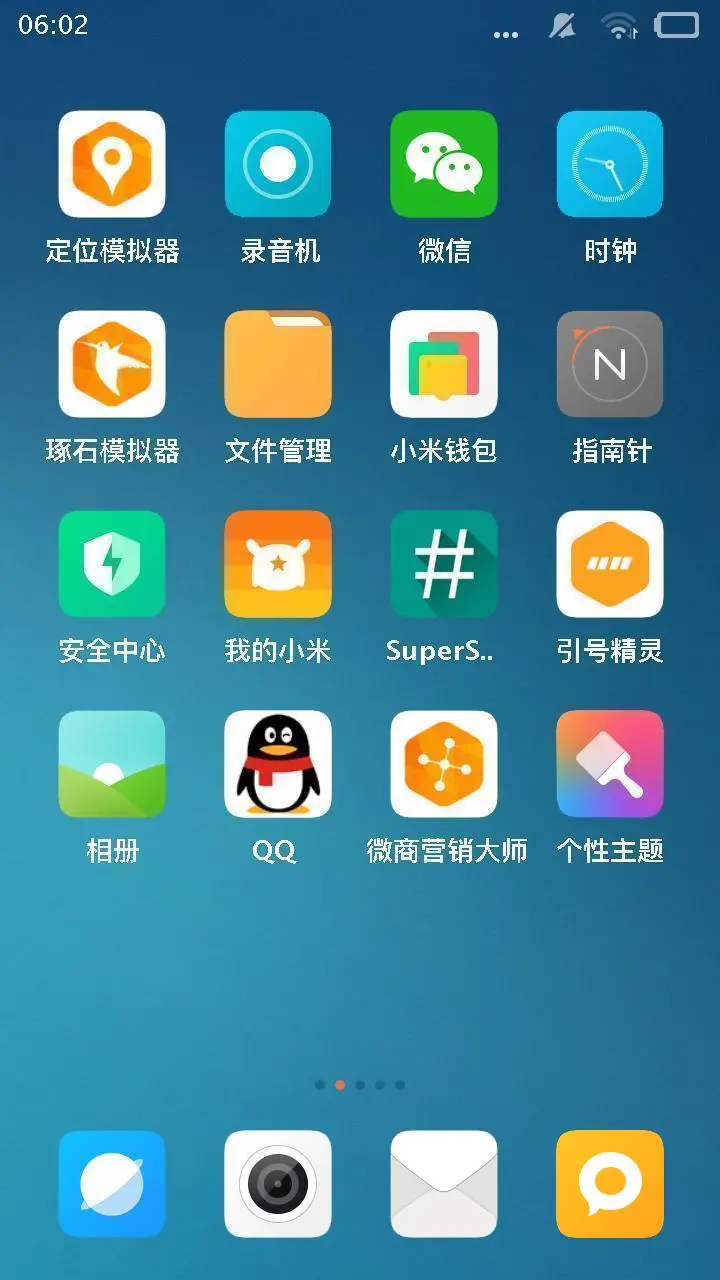Launch the 指南针 compass app
Image resolution: width=720 pixels, height=1280 pixels.
click(x=610, y=364)
